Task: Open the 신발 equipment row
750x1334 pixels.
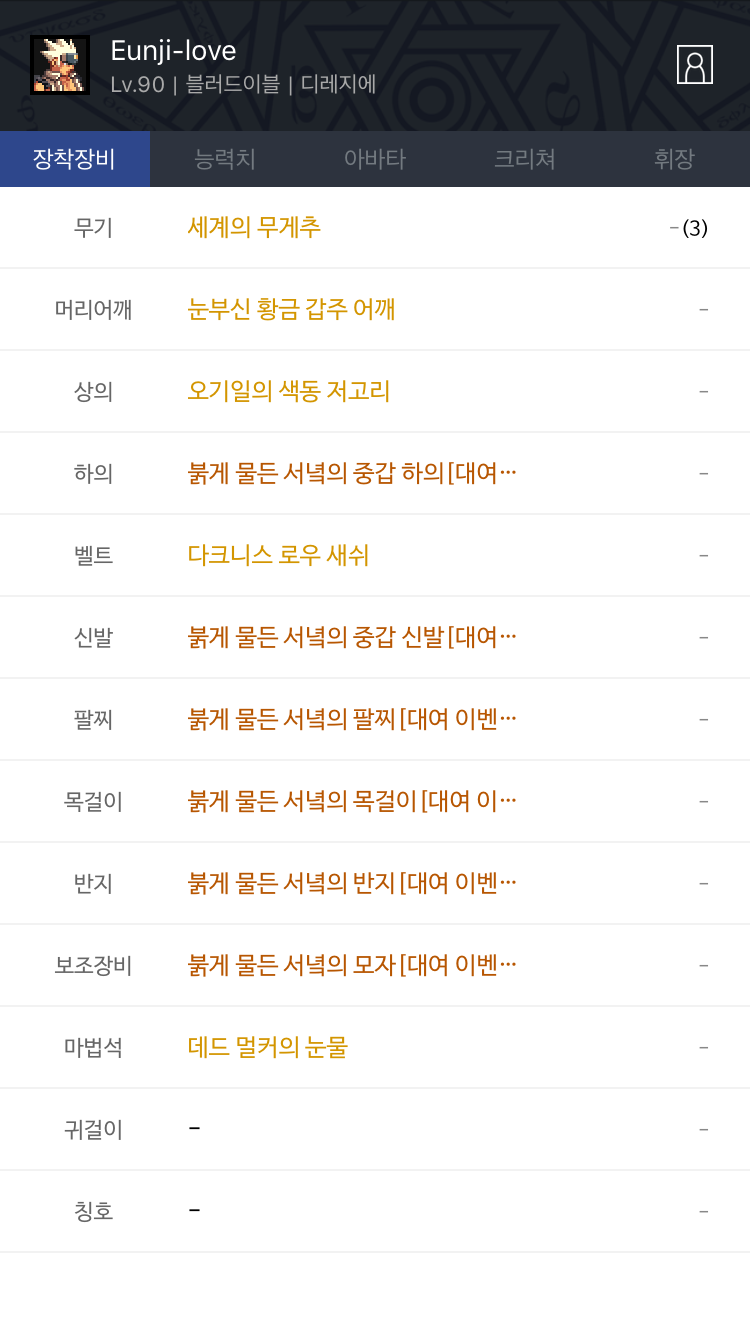Action: [375, 637]
